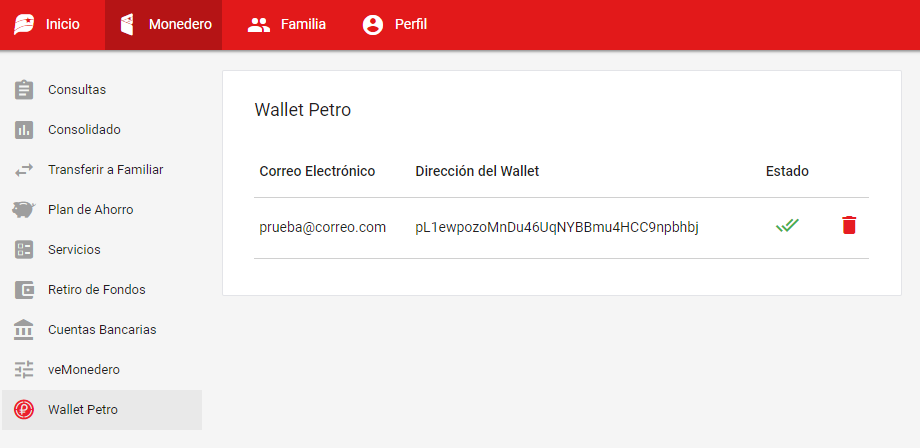This screenshot has width=920, height=448.
Task: Go to the Inicio tab
Action: pos(48,25)
